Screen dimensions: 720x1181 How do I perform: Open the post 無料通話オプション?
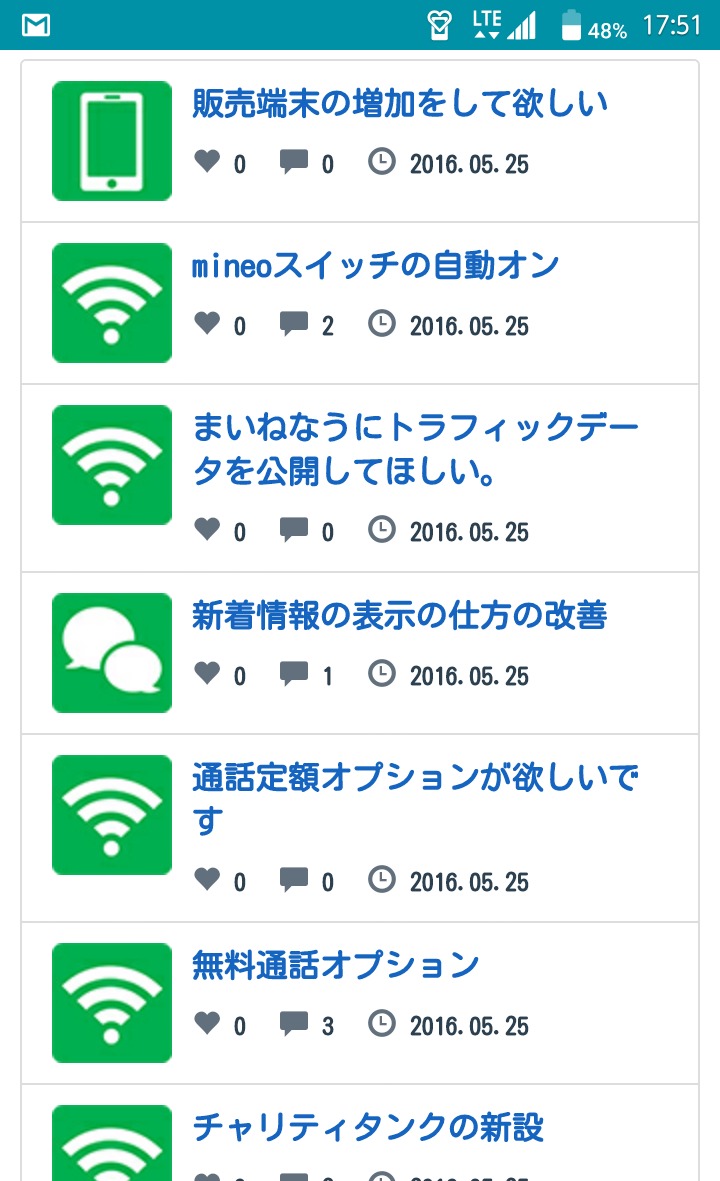pos(336,965)
